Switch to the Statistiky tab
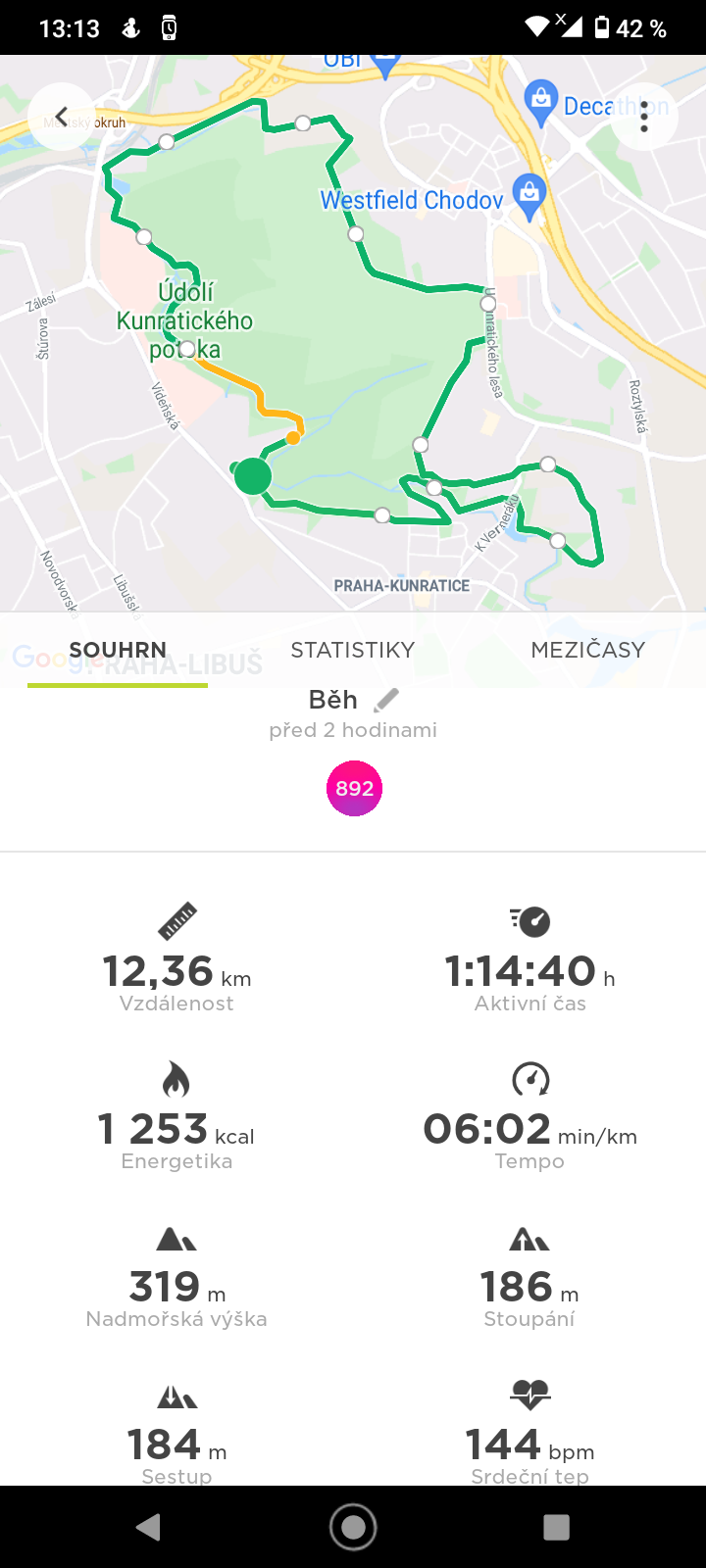 tap(353, 650)
